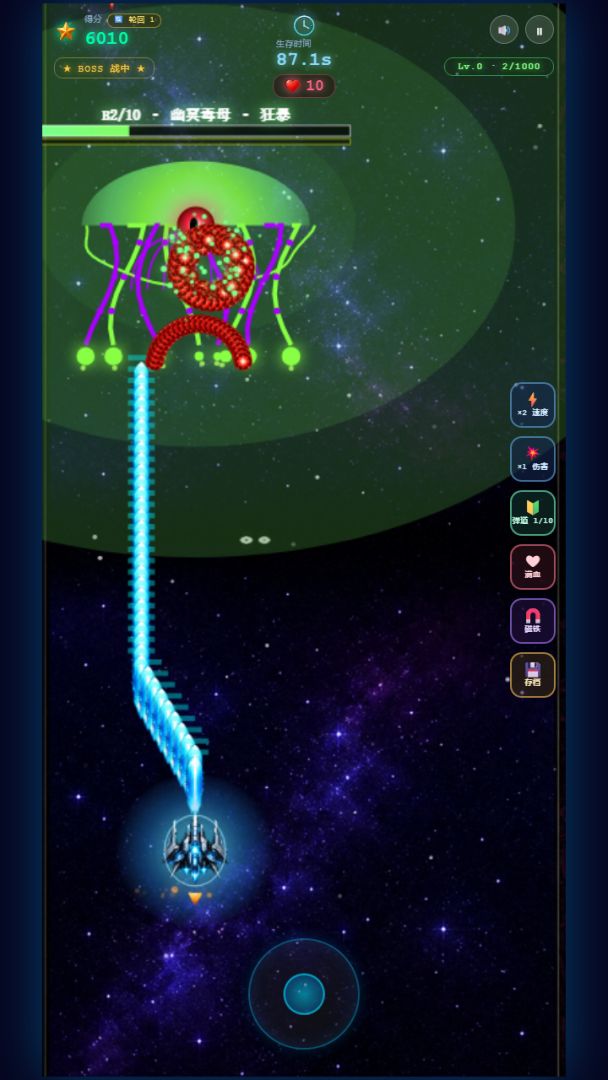
Task: Tap the virtual joystick knob
Action: tap(304, 993)
